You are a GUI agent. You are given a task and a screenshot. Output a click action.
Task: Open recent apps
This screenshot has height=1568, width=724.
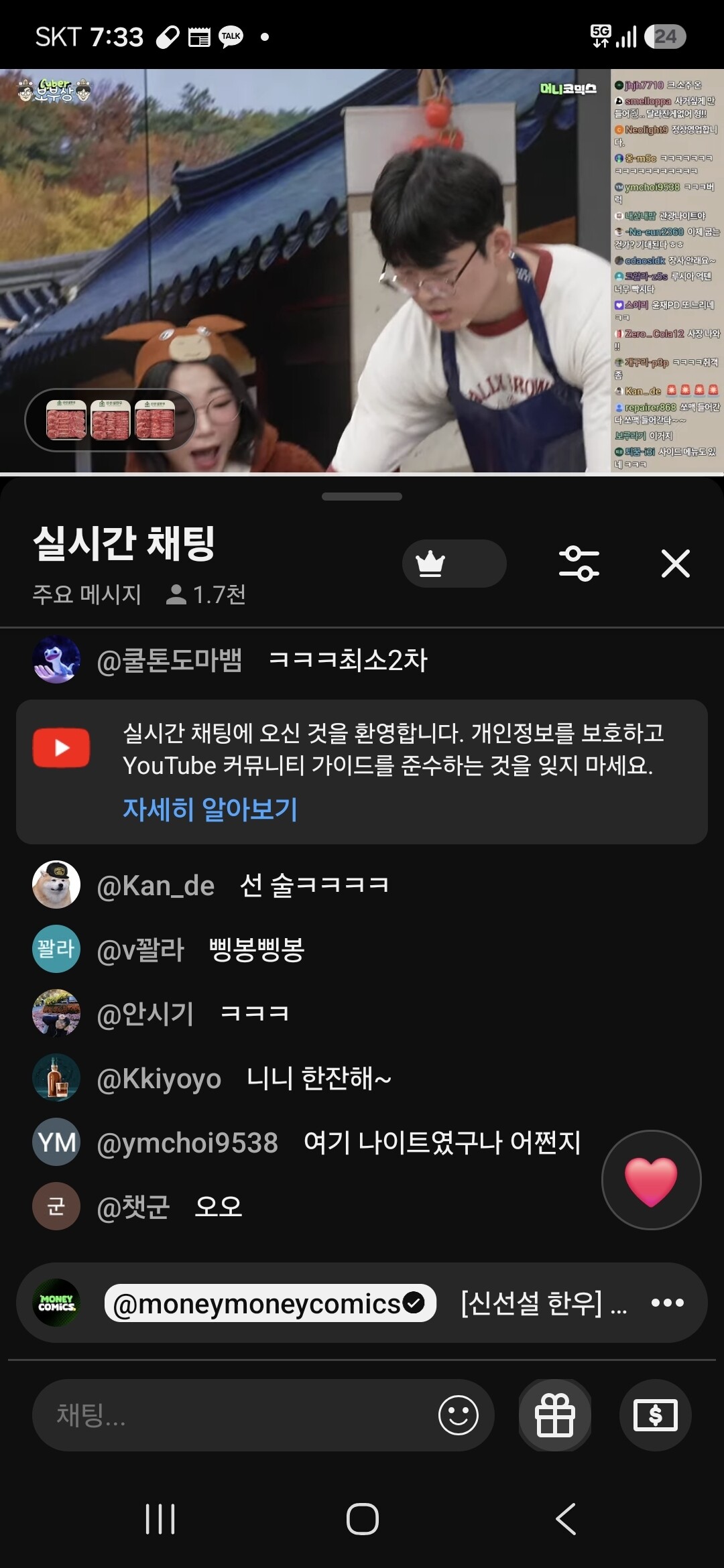click(x=160, y=1518)
